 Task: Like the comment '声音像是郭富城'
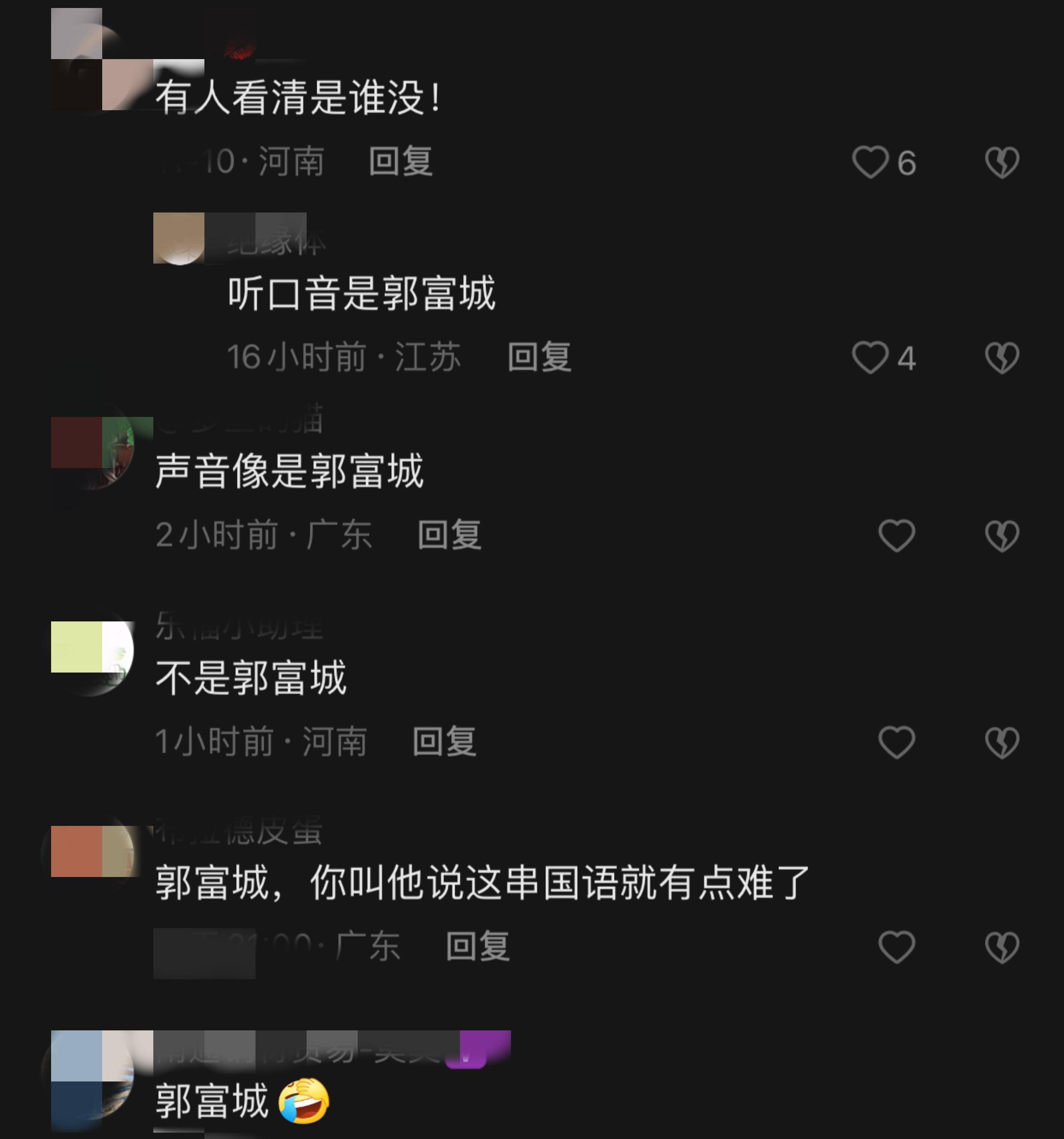click(x=896, y=536)
